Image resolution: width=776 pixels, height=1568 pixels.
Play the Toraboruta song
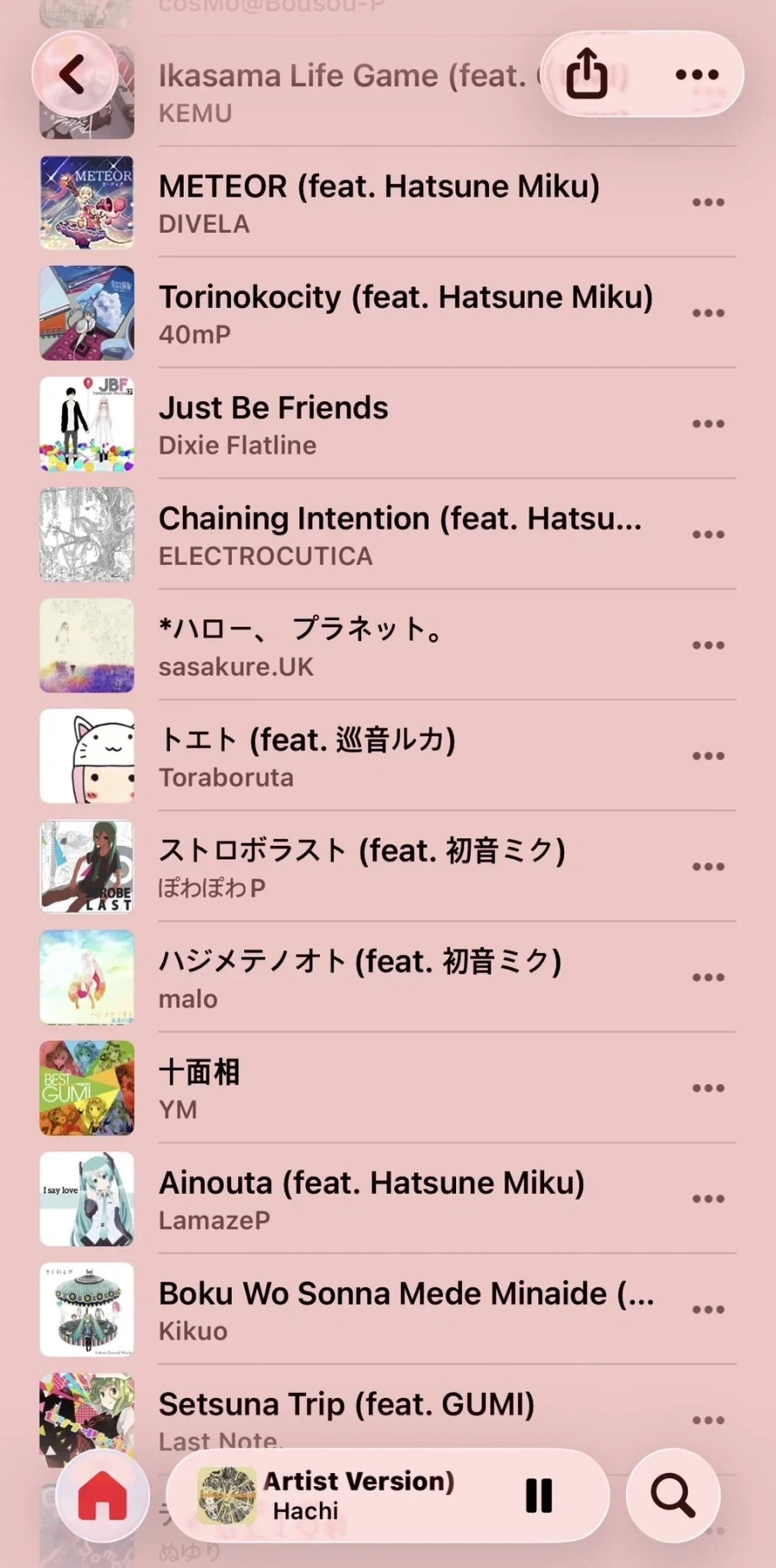[x=388, y=756]
